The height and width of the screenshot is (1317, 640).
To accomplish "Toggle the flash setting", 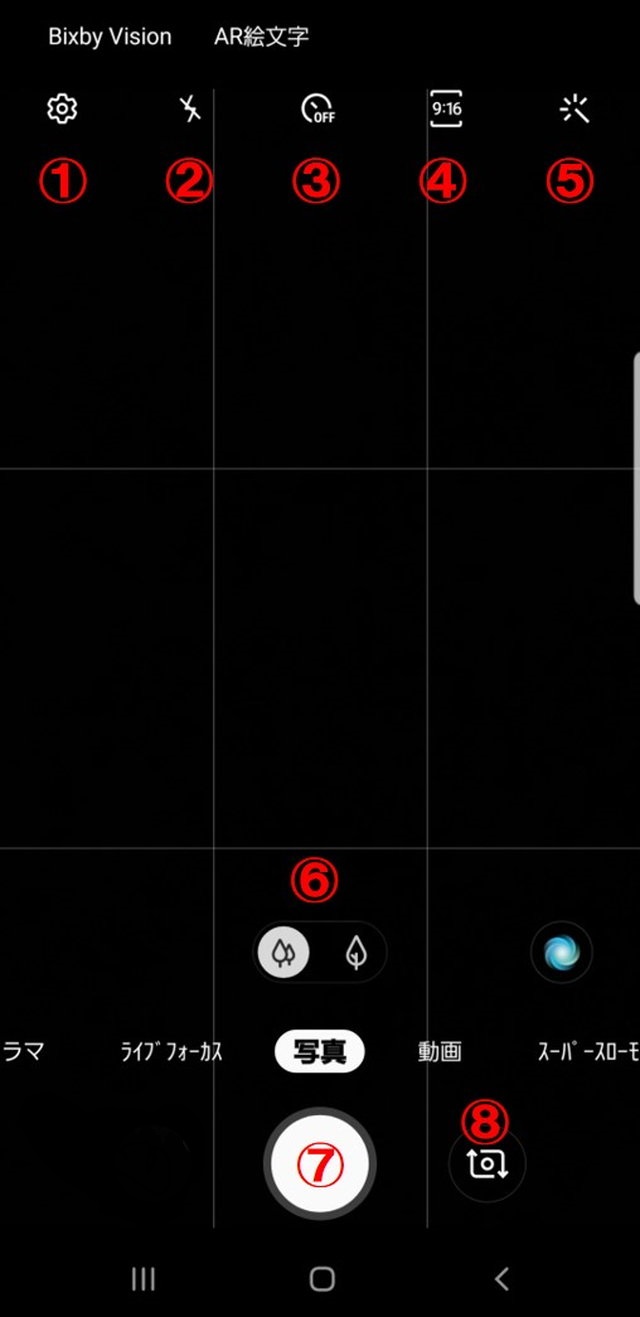I will [x=190, y=109].
